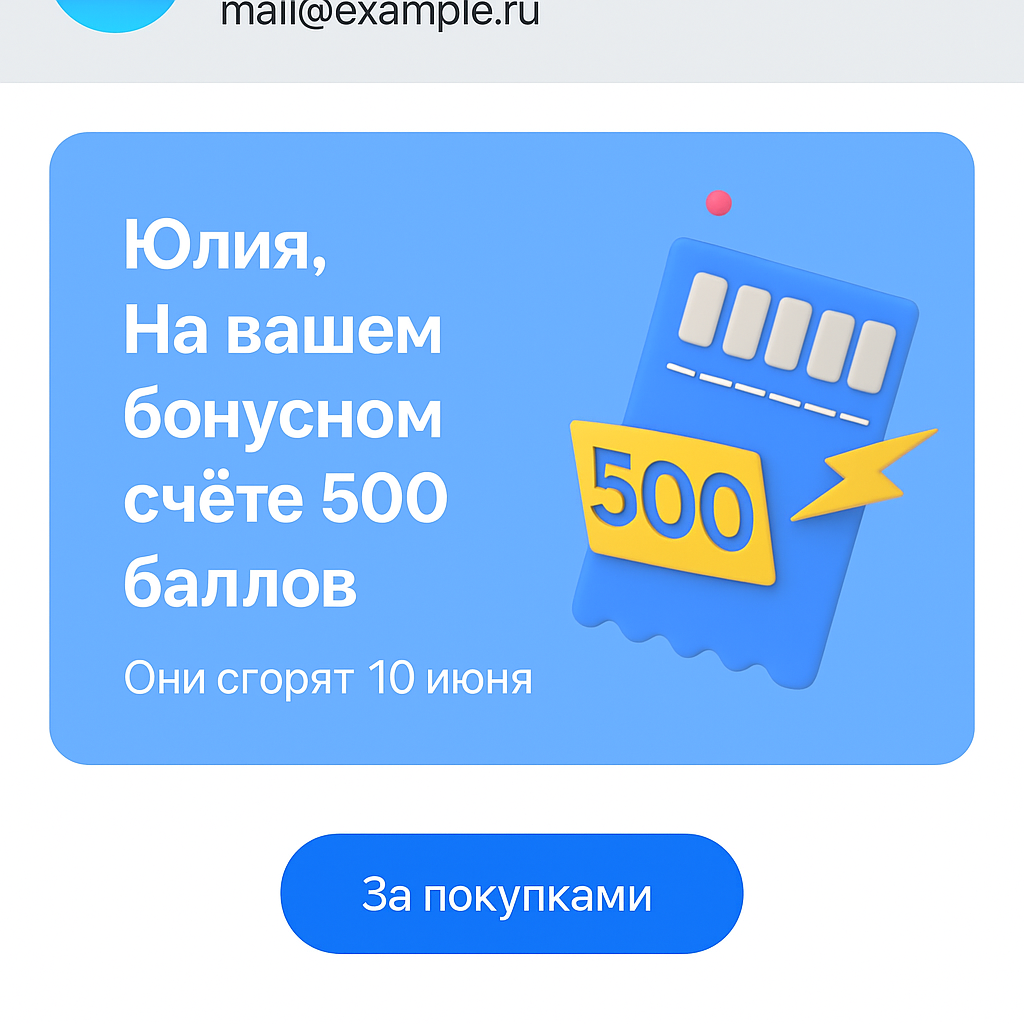Image resolution: width=1024 pixels, height=1024 pixels.
Task: Open the 500 bonus points banner
Action: pos(511,448)
